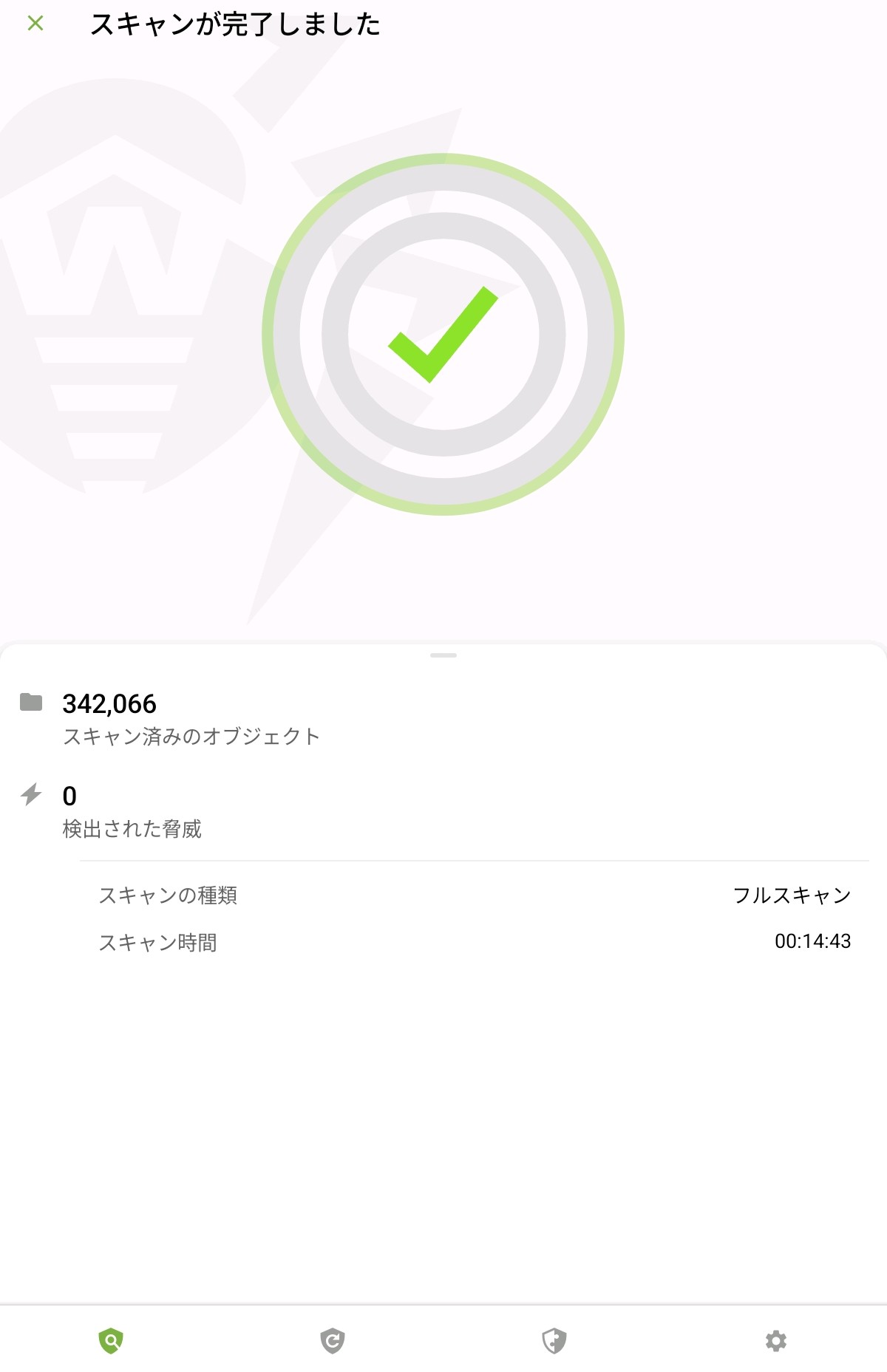Screen dimensions: 887x1372
Task: Open the scanner tab with magnifier shield
Action: [111, 1340]
